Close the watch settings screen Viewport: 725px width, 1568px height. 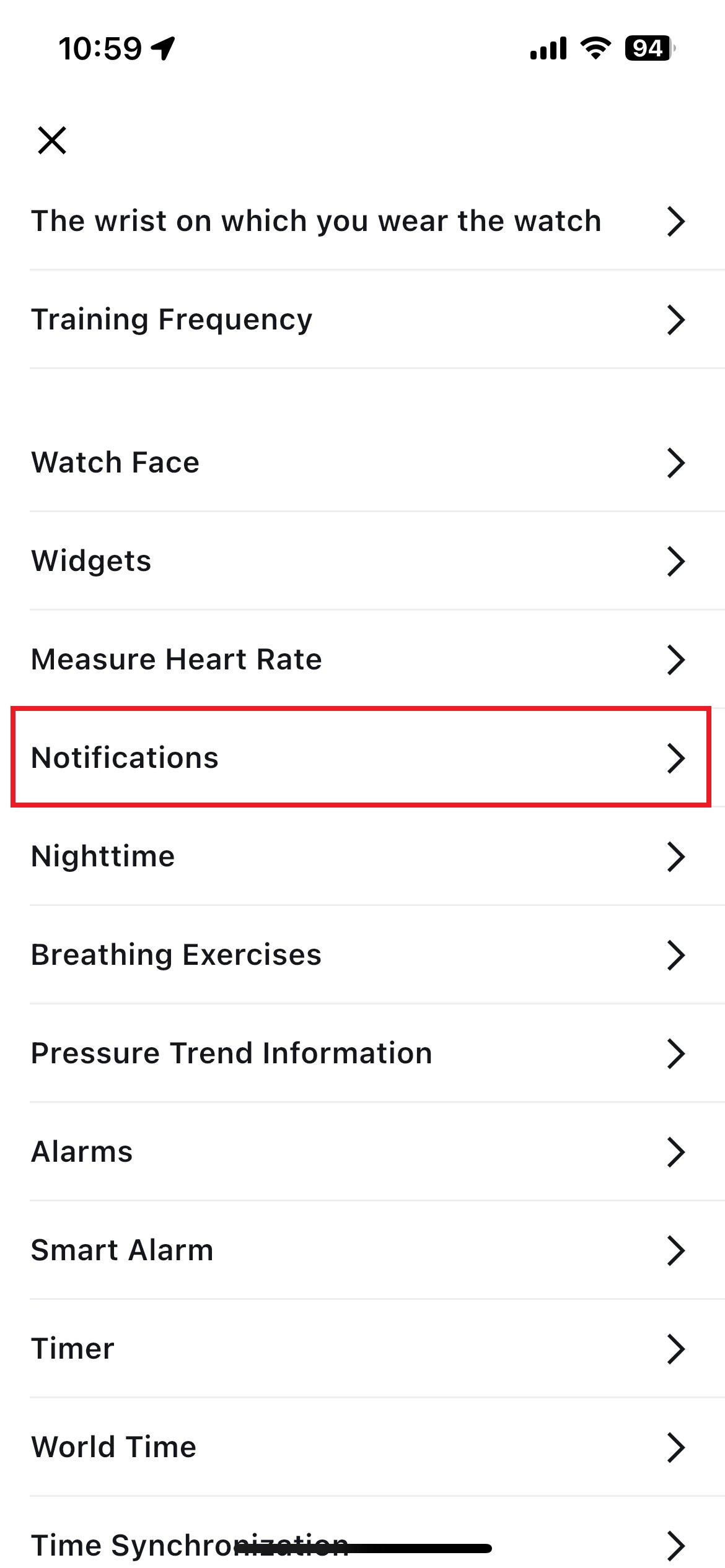52,140
